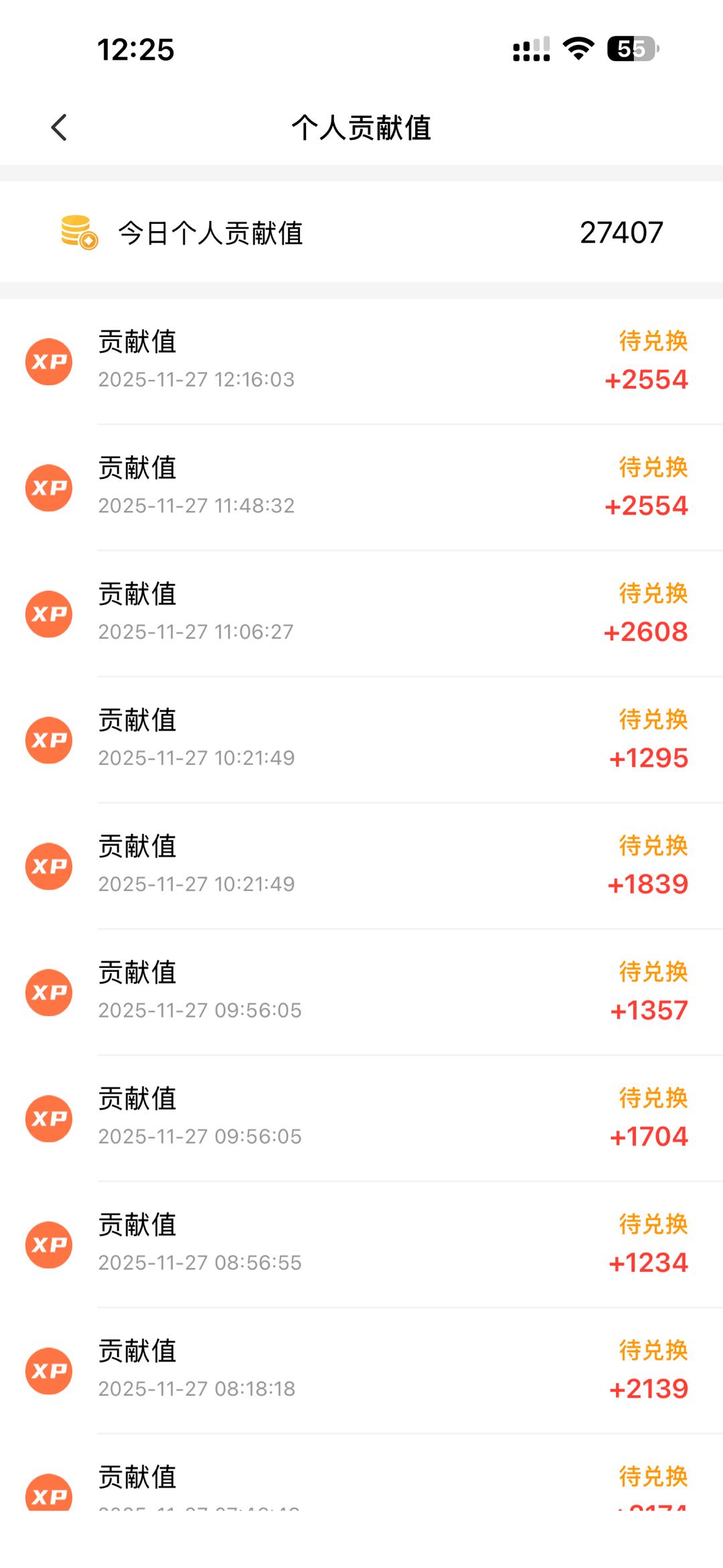723x1568 pixels.
Task: Tap the gold coin icon beside 今日个人贡献值
Action: [76, 232]
